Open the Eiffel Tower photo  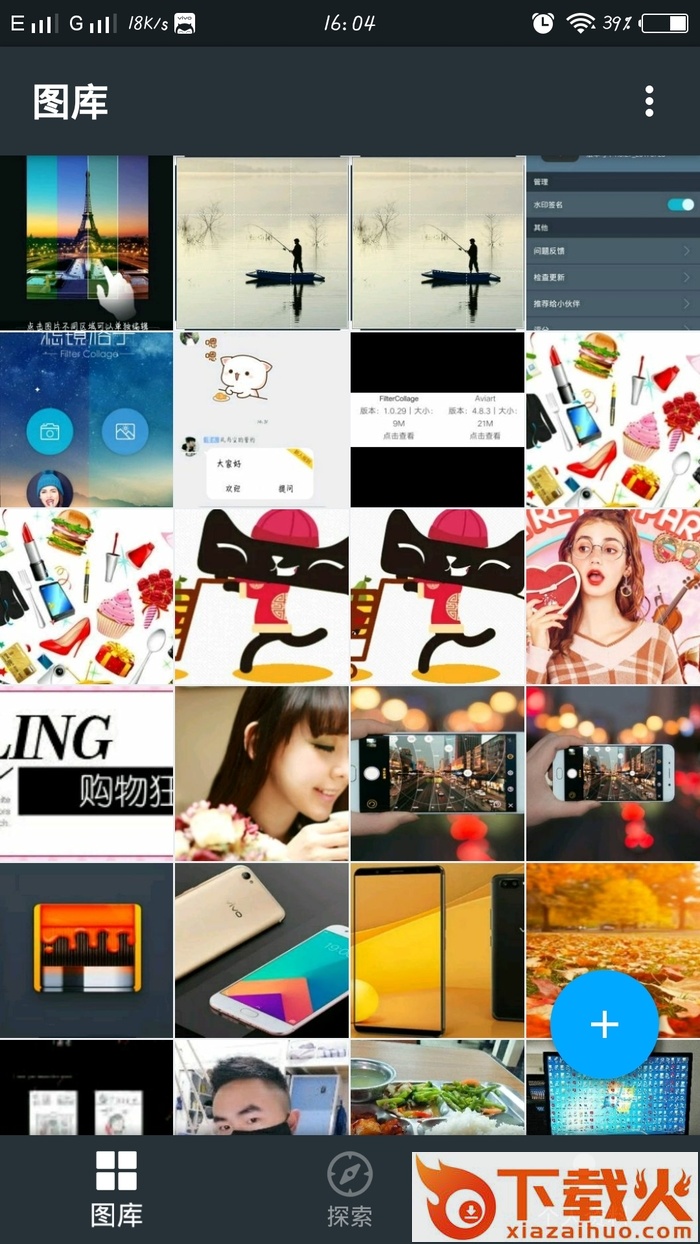(87, 243)
